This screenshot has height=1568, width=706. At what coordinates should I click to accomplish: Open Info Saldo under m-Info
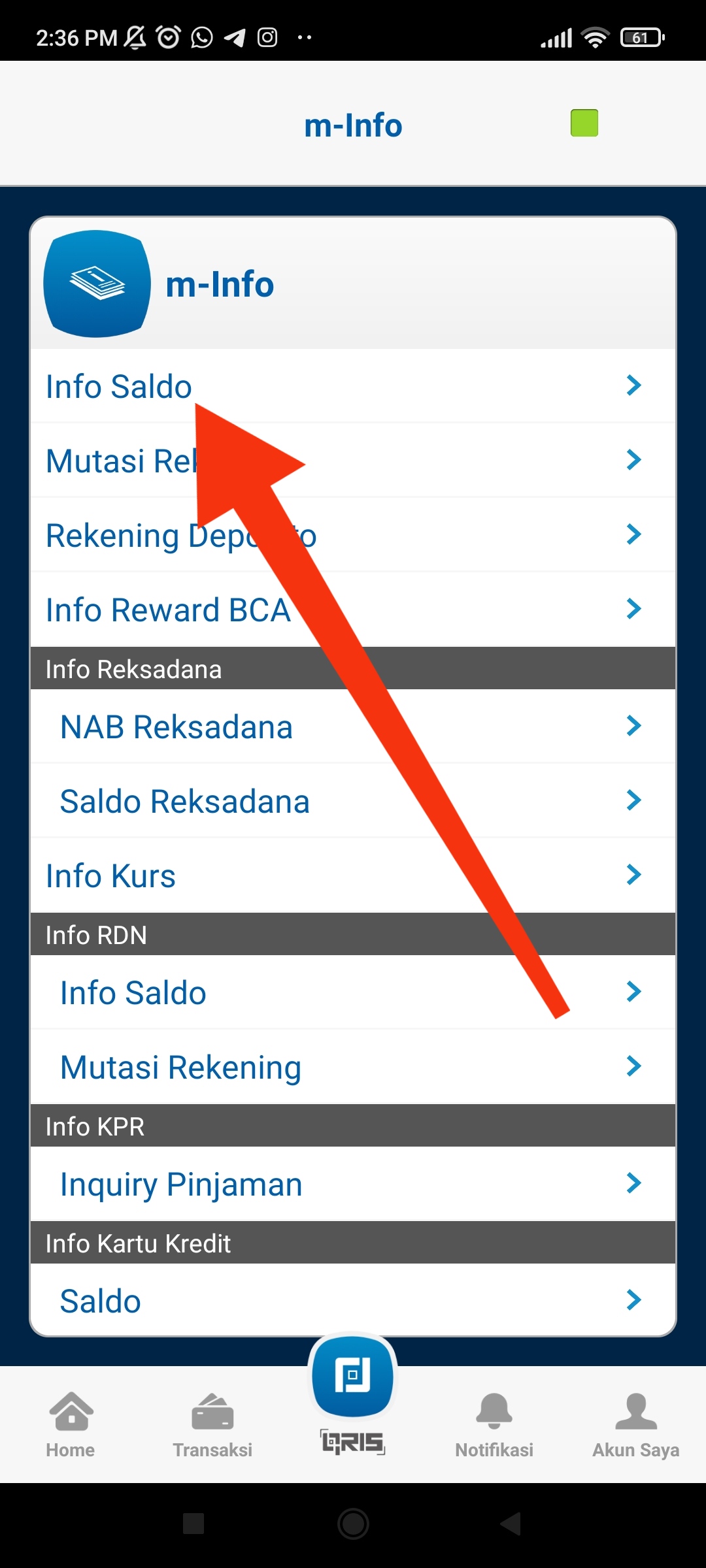pos(119,386)
